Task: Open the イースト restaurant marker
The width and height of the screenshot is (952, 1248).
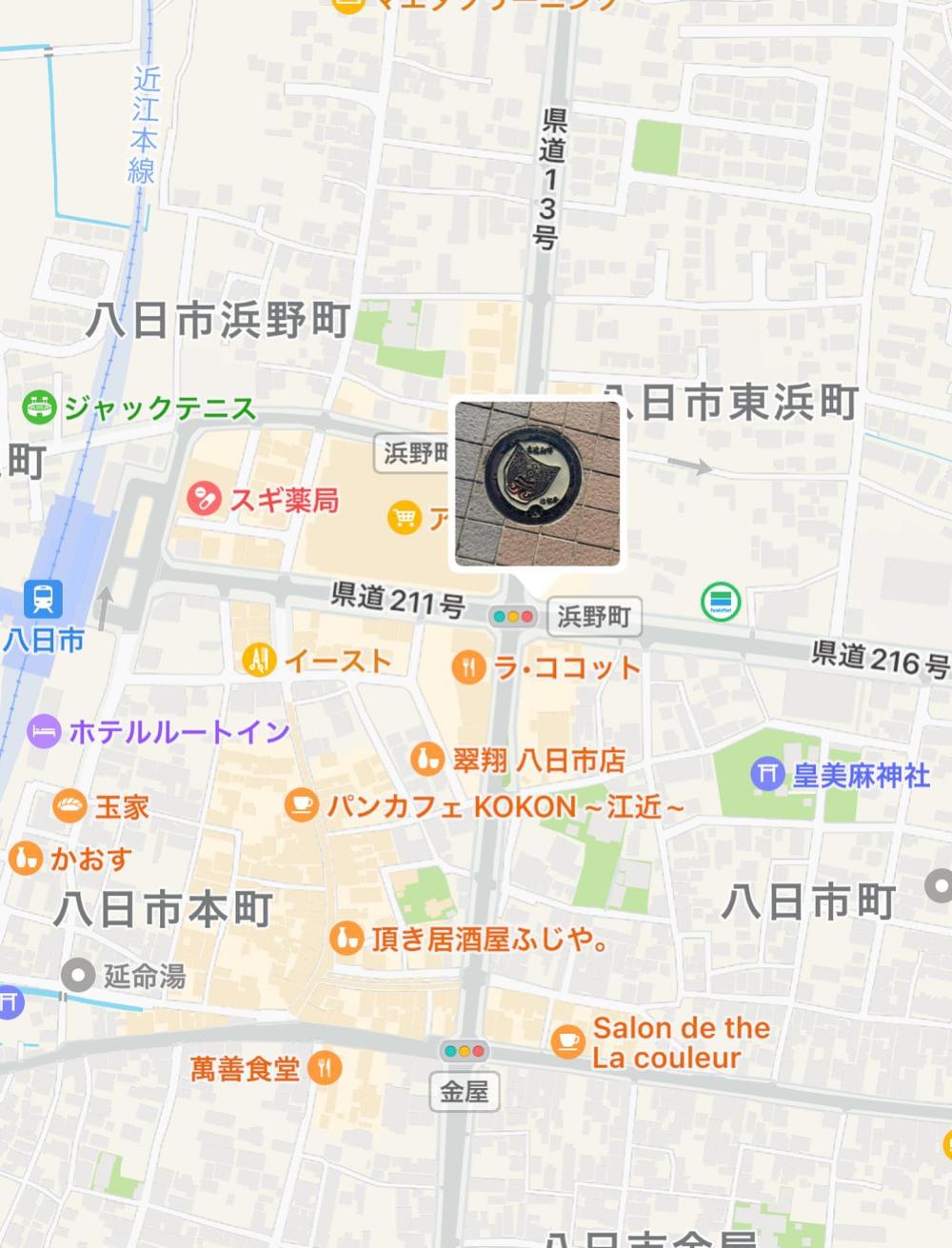Action: 259,660
